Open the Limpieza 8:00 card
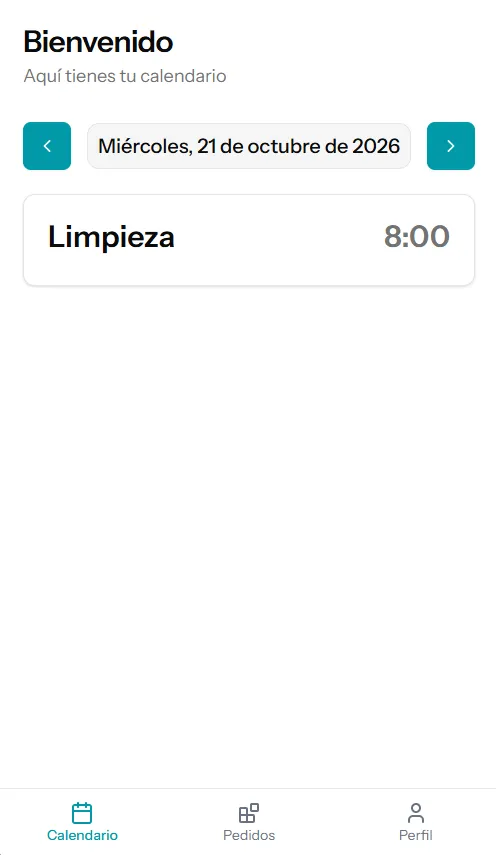The width and height of the screenshot is (496, 855). click(x=249, y=240)
